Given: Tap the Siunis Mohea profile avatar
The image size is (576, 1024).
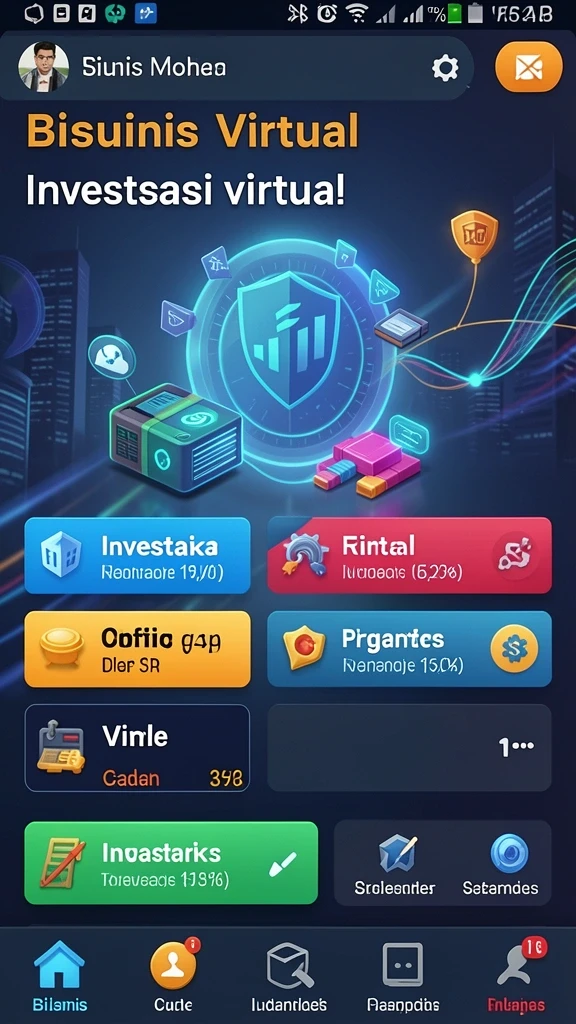Looking at the screenshot, I should (43, 67).
